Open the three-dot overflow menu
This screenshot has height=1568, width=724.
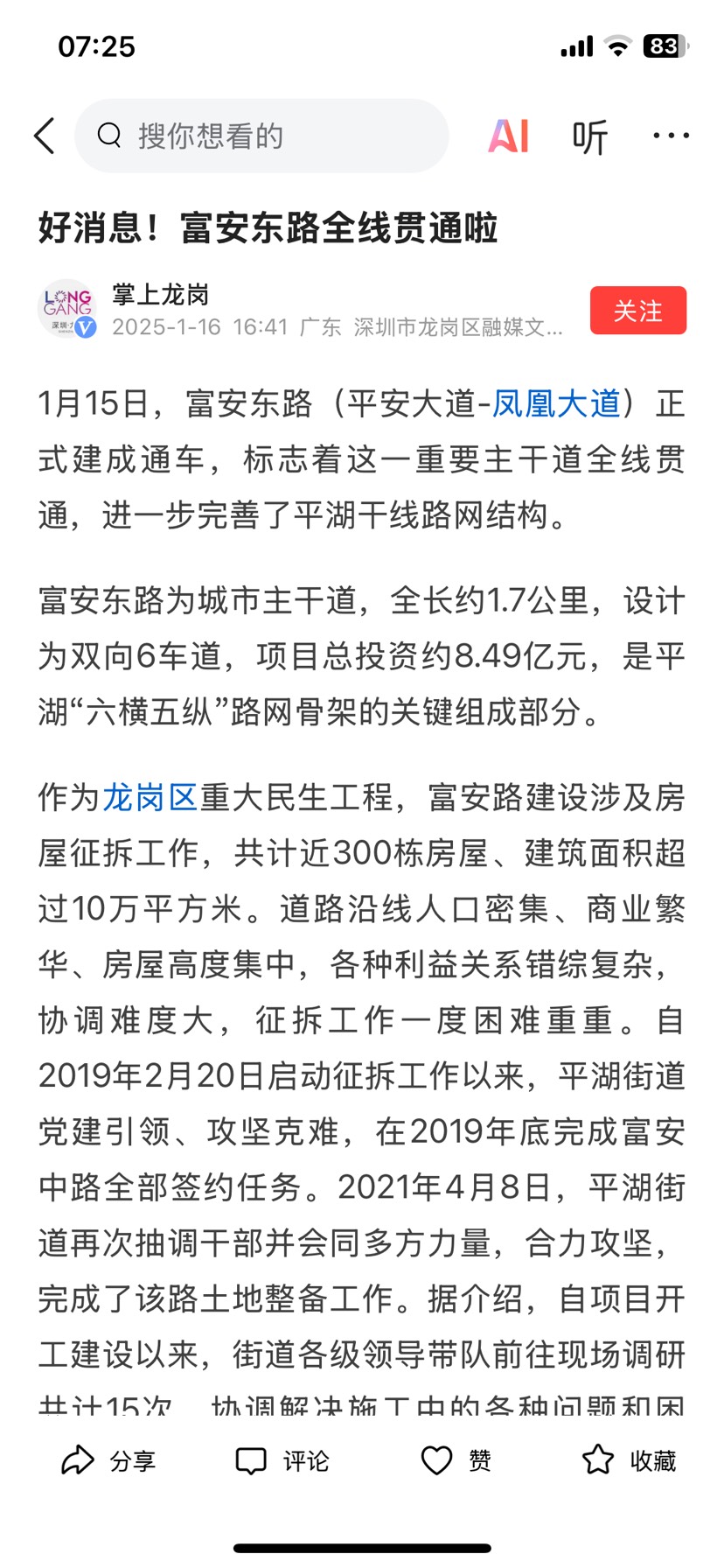671,136
